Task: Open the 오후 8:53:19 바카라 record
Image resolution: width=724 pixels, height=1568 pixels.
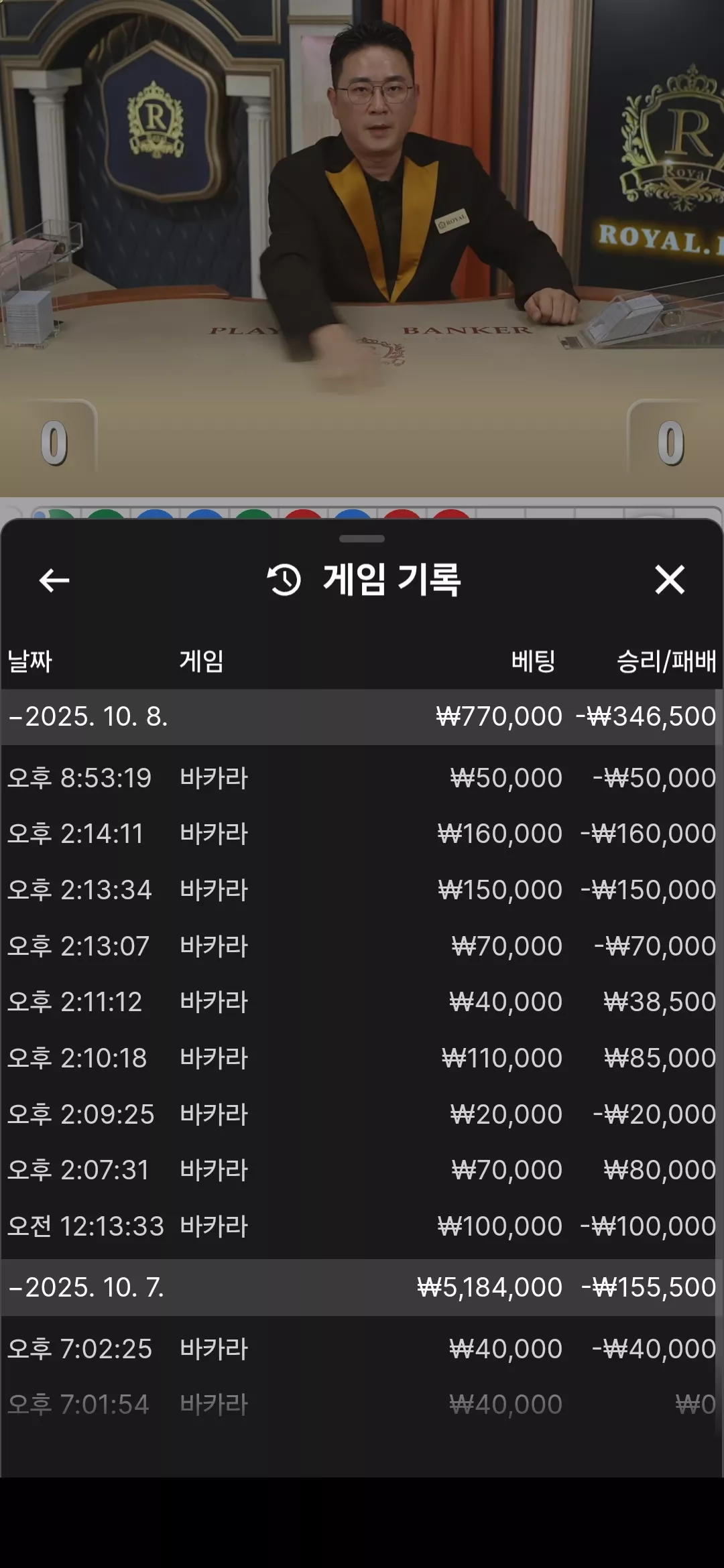Action: point(362,778)
